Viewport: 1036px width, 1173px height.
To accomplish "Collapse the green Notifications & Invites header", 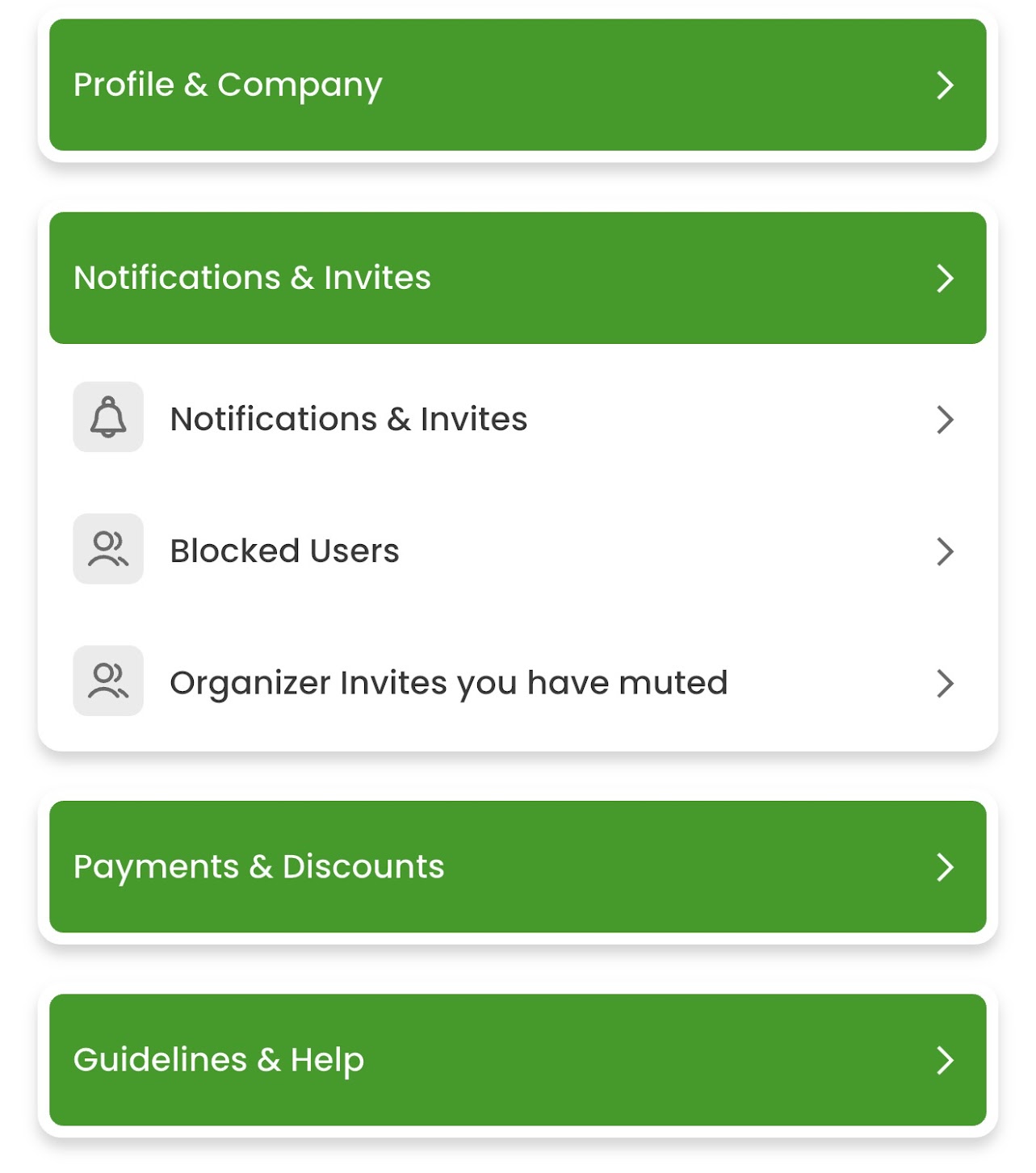I will [x=517, y=278].
